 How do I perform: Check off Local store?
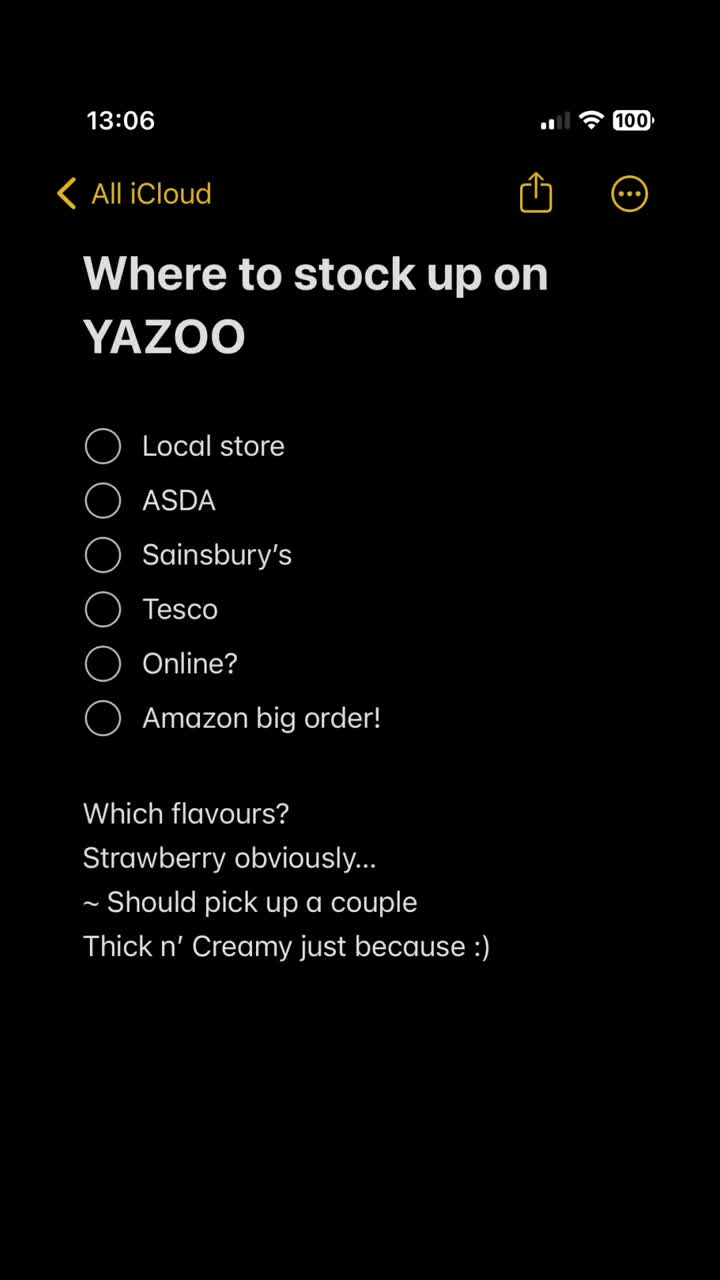[x=103, y=446]
